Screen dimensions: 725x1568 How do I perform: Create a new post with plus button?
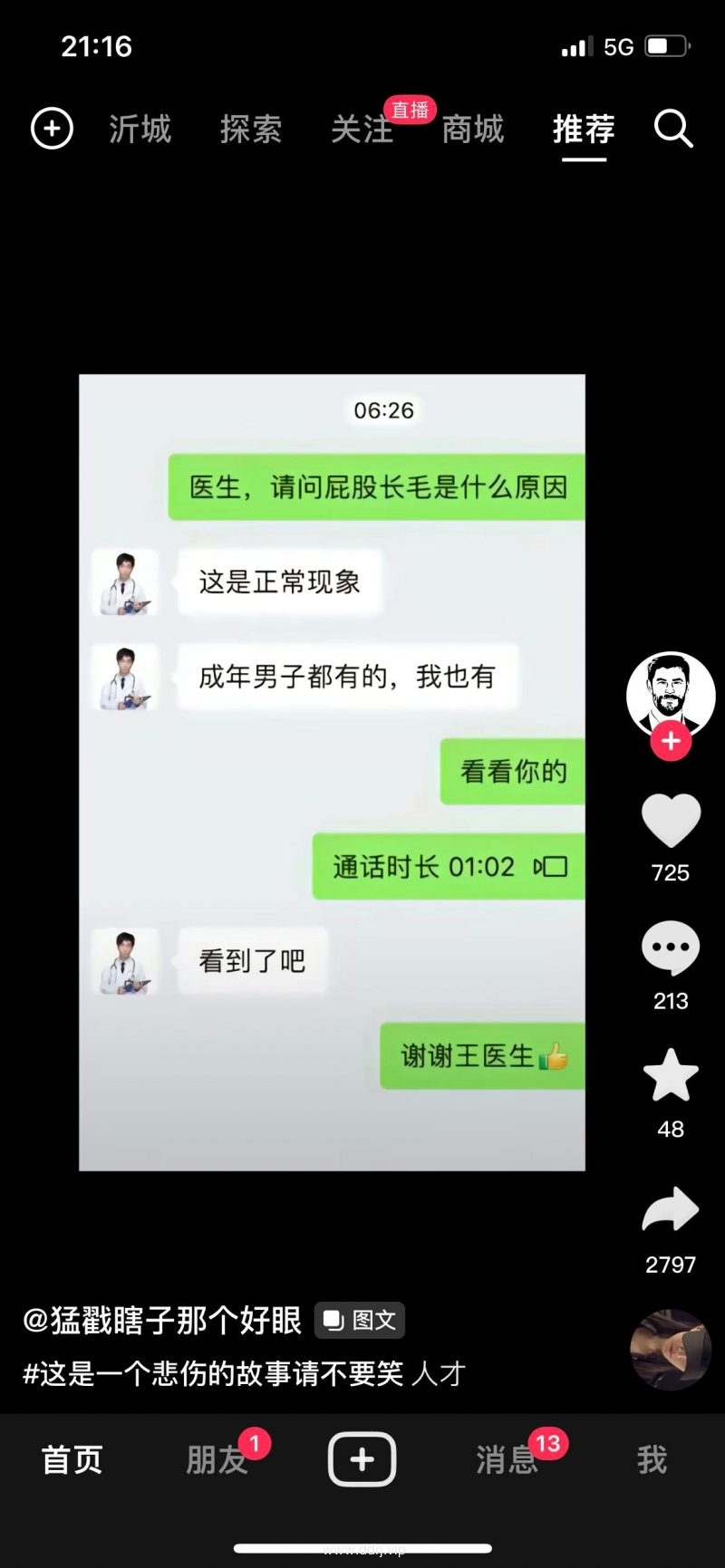click(x=362, y=1459)
